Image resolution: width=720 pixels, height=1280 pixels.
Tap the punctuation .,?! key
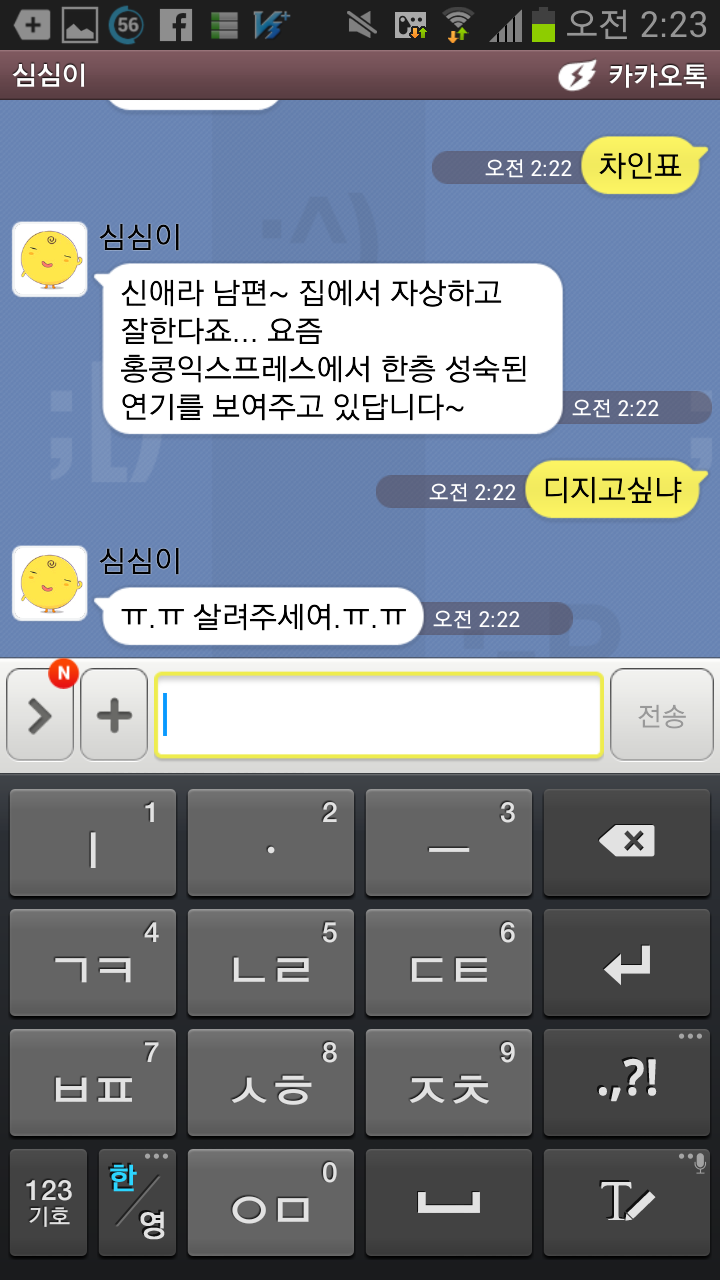tap(627, 1082)
